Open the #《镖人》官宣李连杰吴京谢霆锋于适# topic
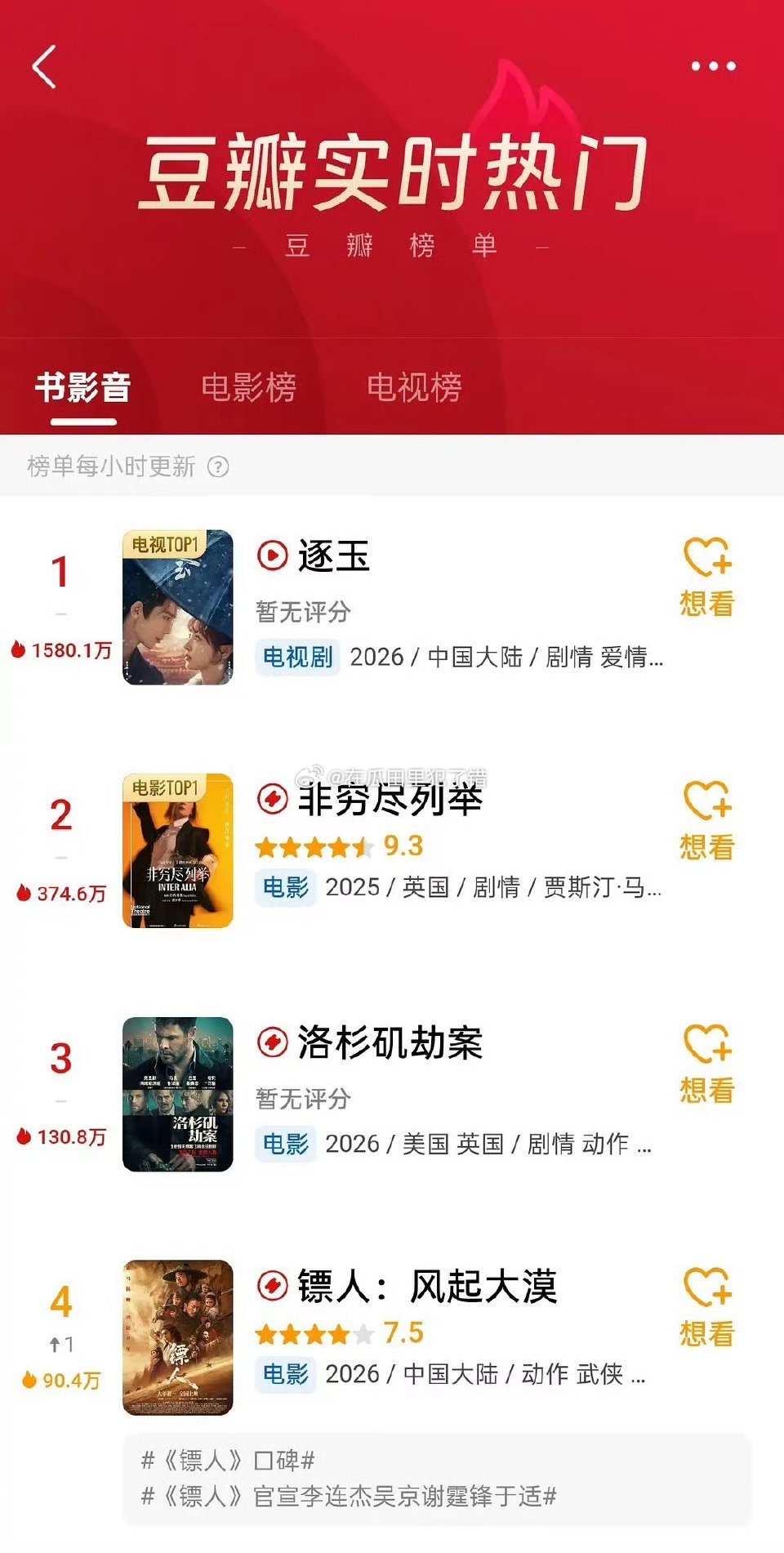 [x=349, y=1496]
